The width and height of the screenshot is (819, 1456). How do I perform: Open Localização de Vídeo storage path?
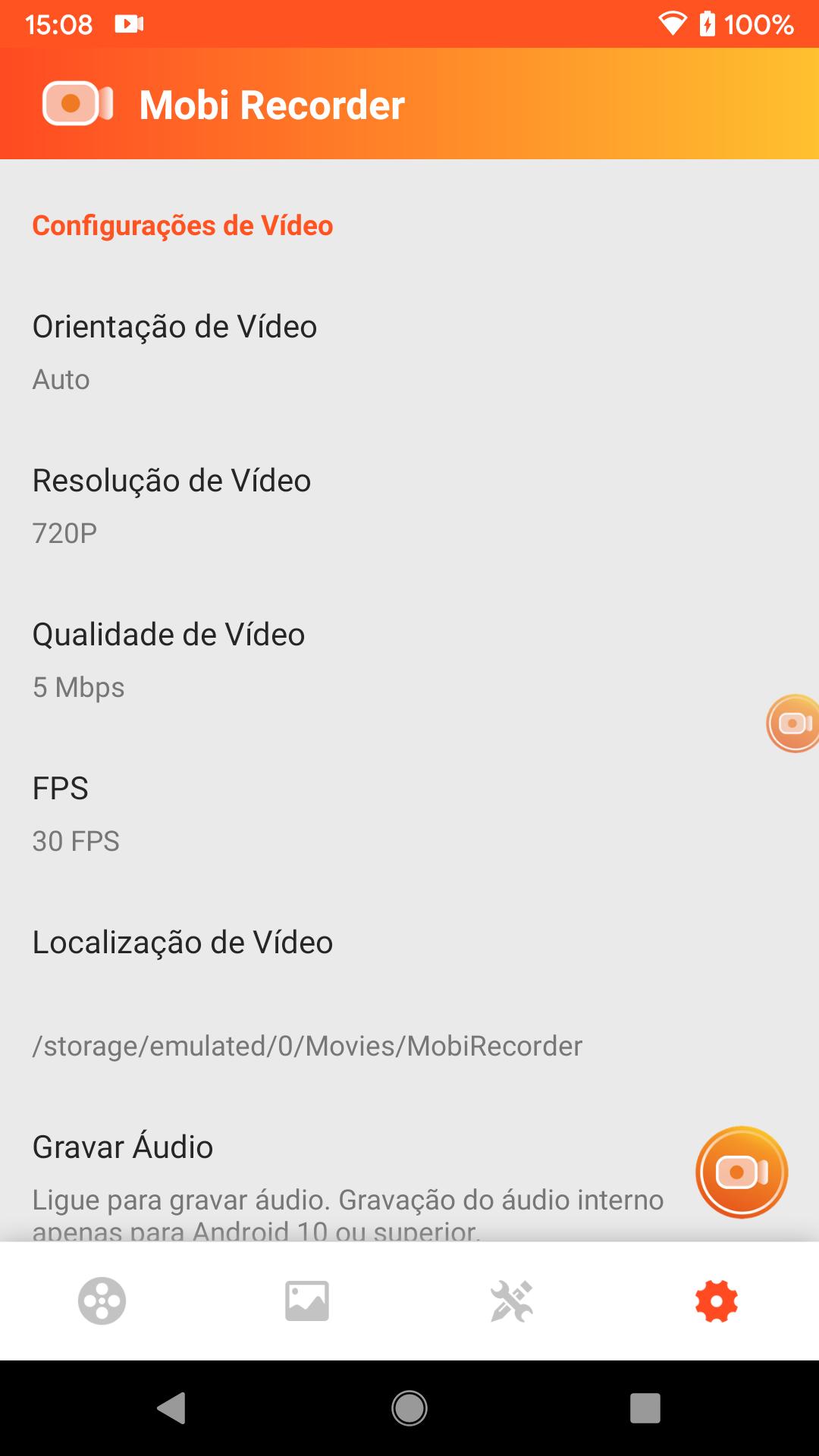pyautogui.click(x=409, y=994)
